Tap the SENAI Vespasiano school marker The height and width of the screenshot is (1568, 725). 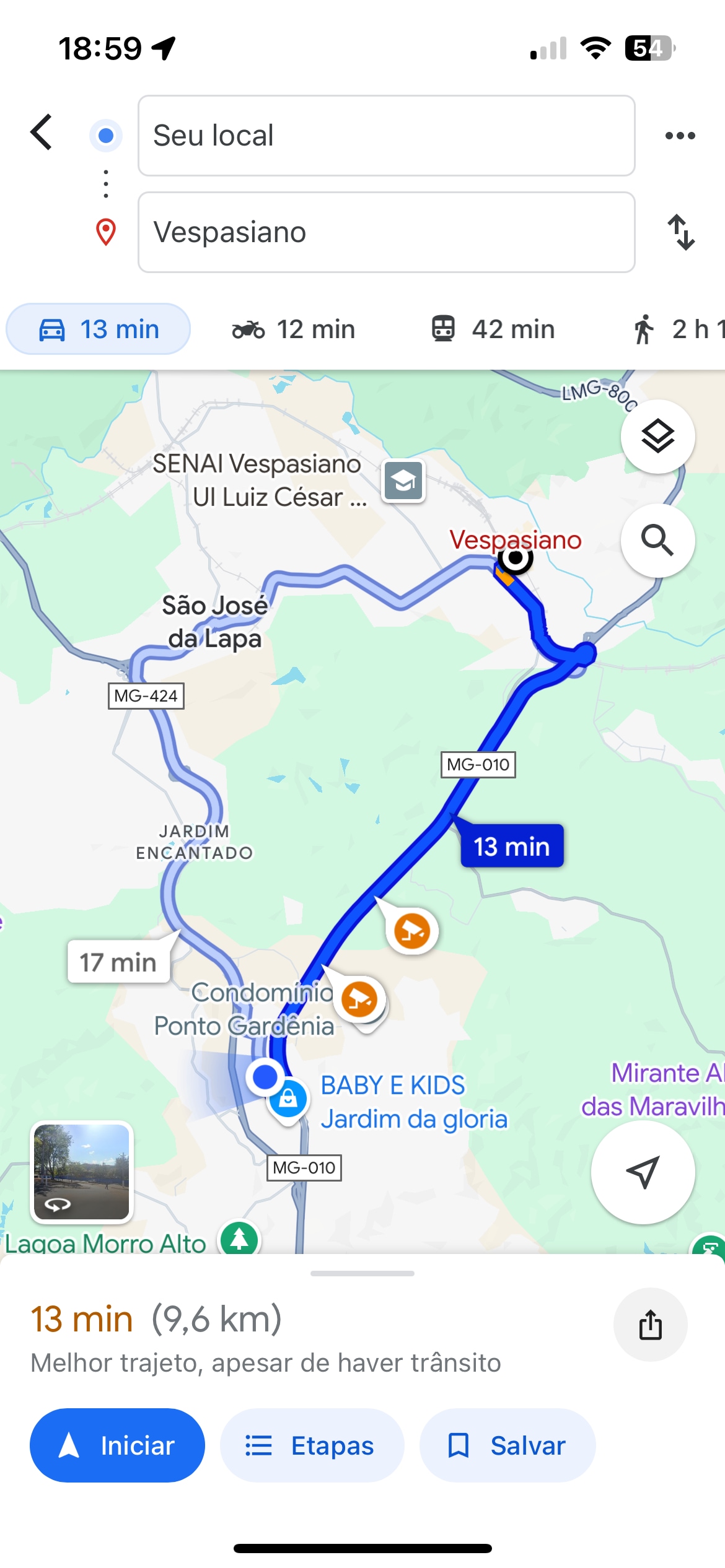(x=403, y=481)
